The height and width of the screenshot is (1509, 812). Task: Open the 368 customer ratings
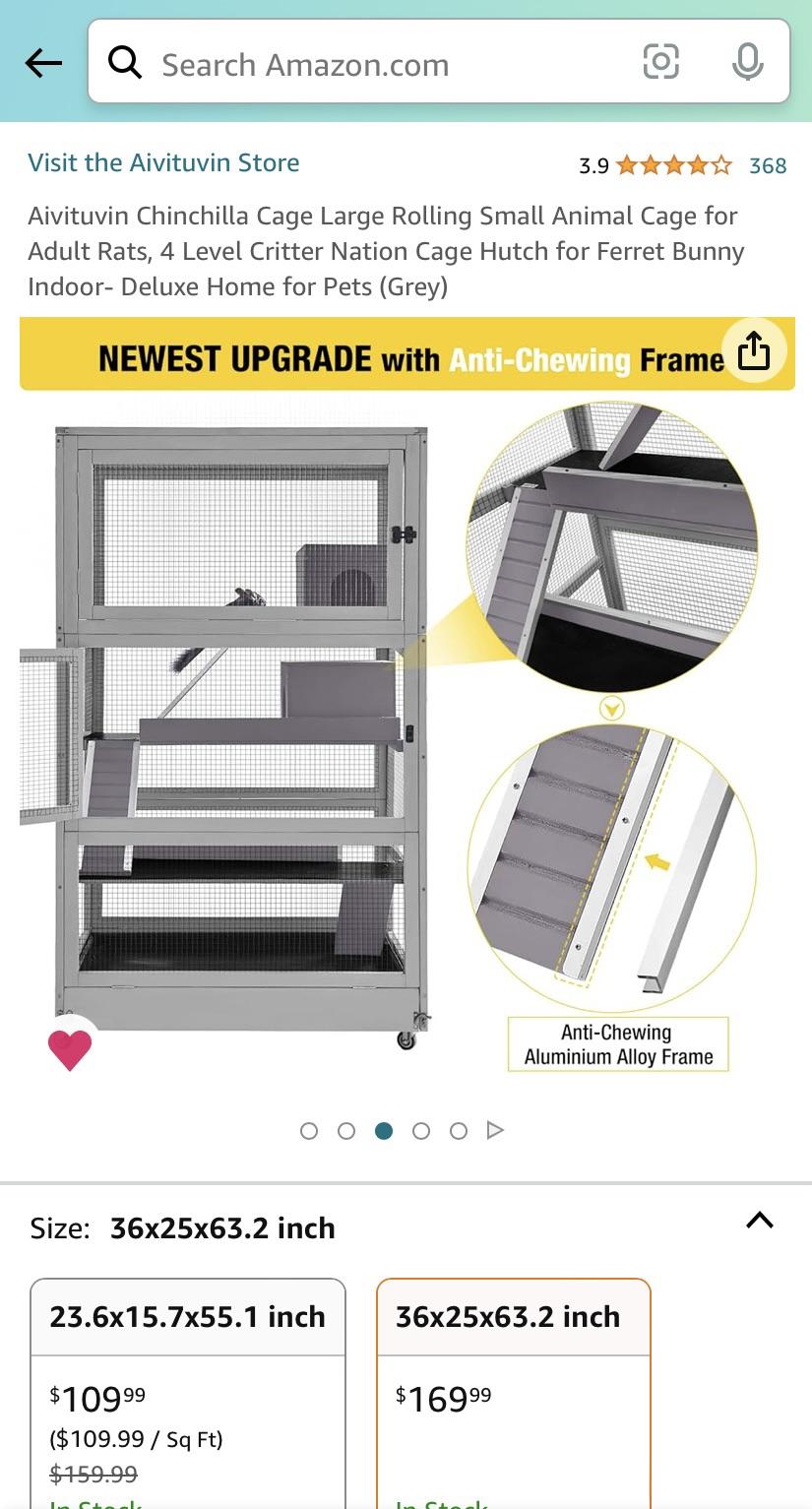pos(767,165)
